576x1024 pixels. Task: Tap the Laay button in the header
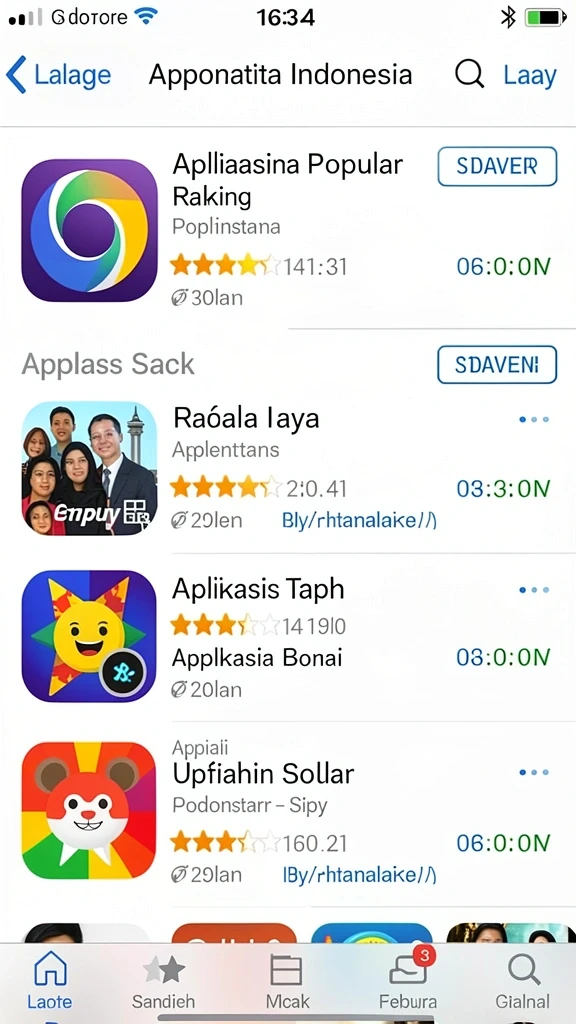pos(530,75)
